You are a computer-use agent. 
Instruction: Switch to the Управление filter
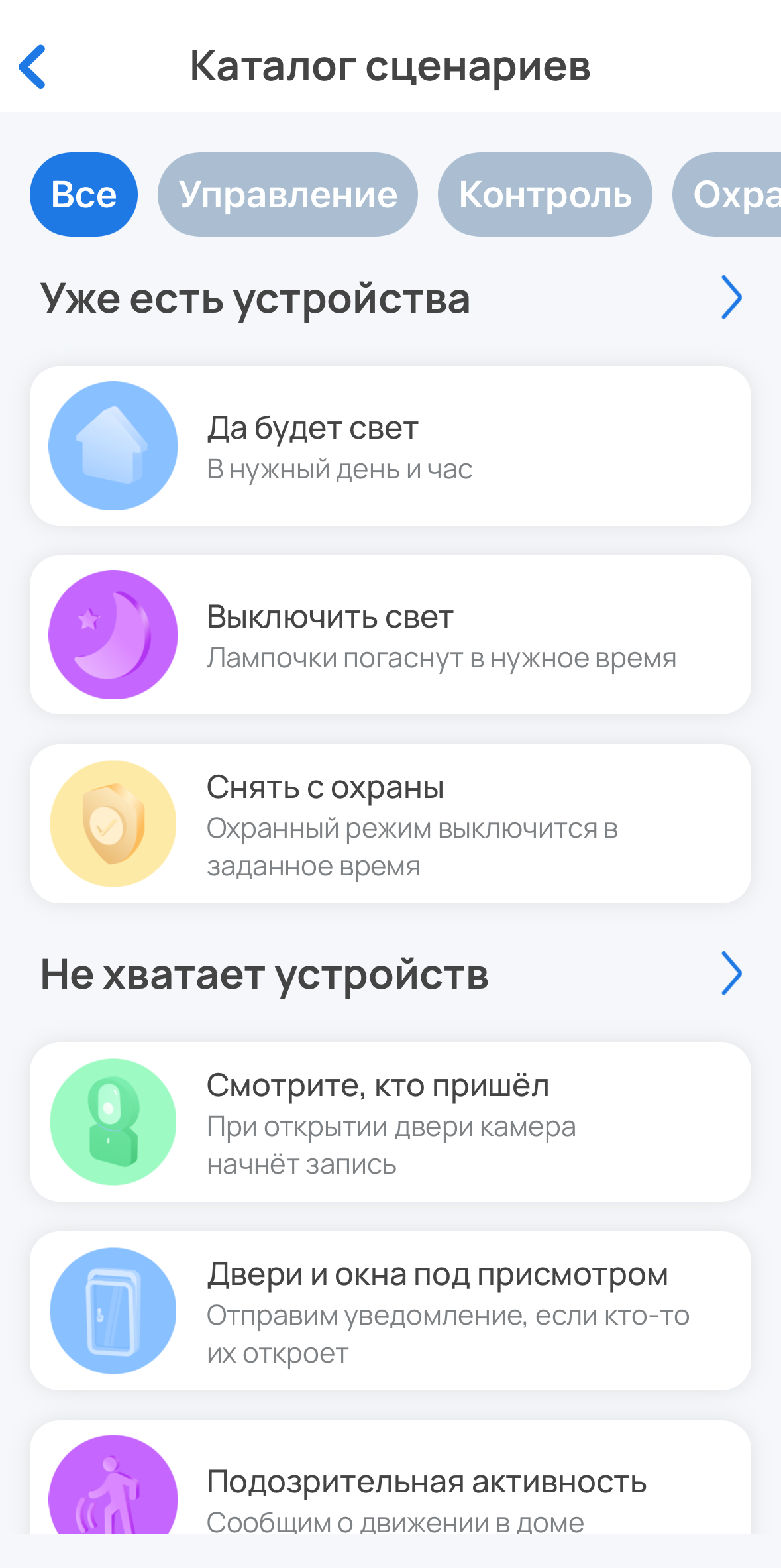click(287, 195)
